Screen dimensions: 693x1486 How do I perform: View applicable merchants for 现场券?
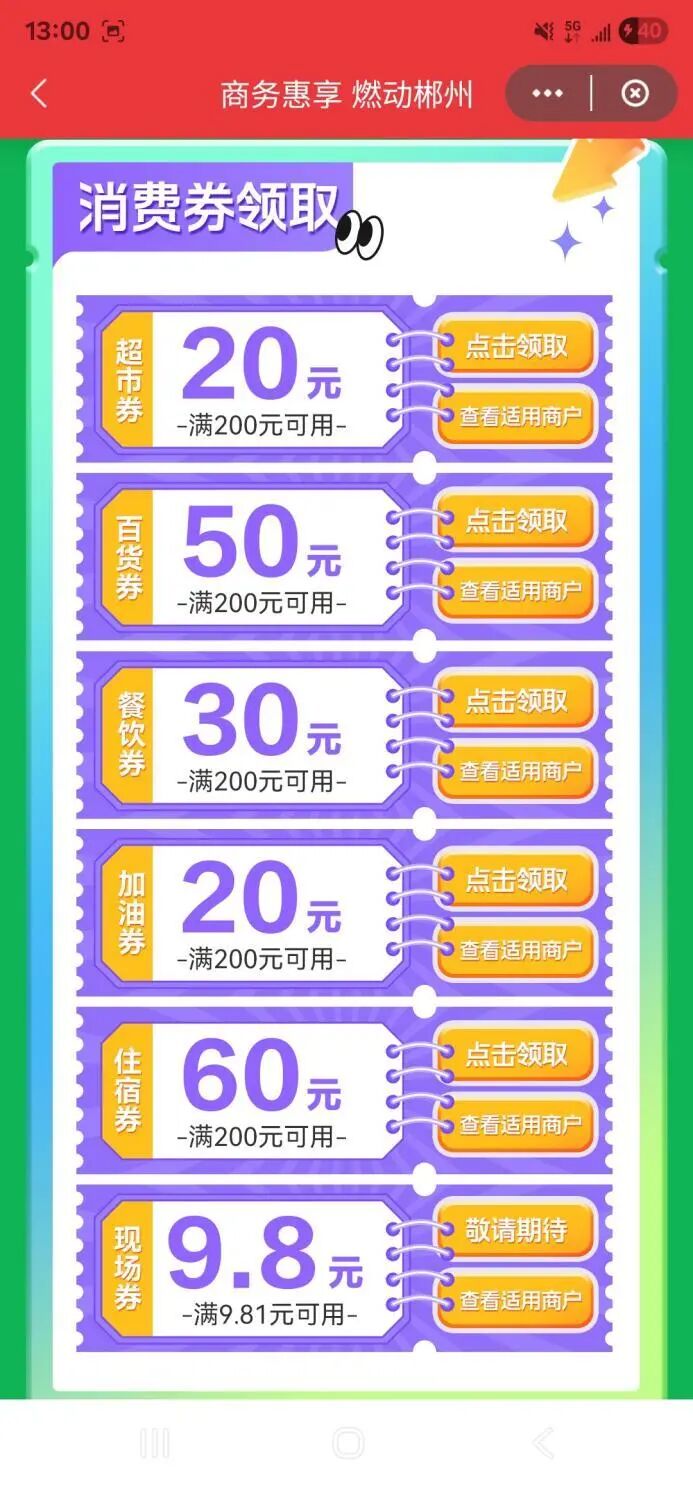[516, 1300]
